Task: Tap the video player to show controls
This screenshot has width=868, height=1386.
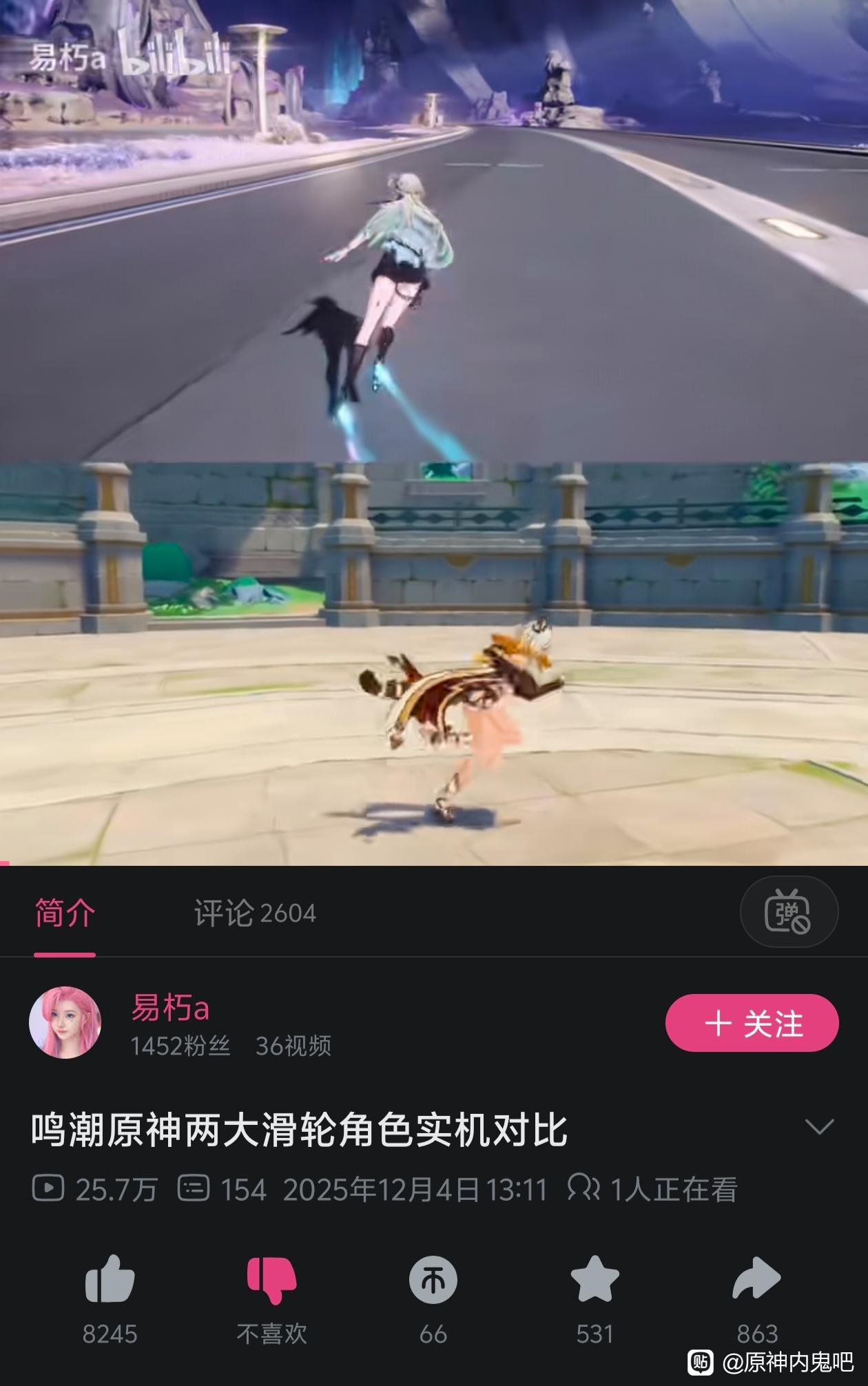Action: [434, 433]
